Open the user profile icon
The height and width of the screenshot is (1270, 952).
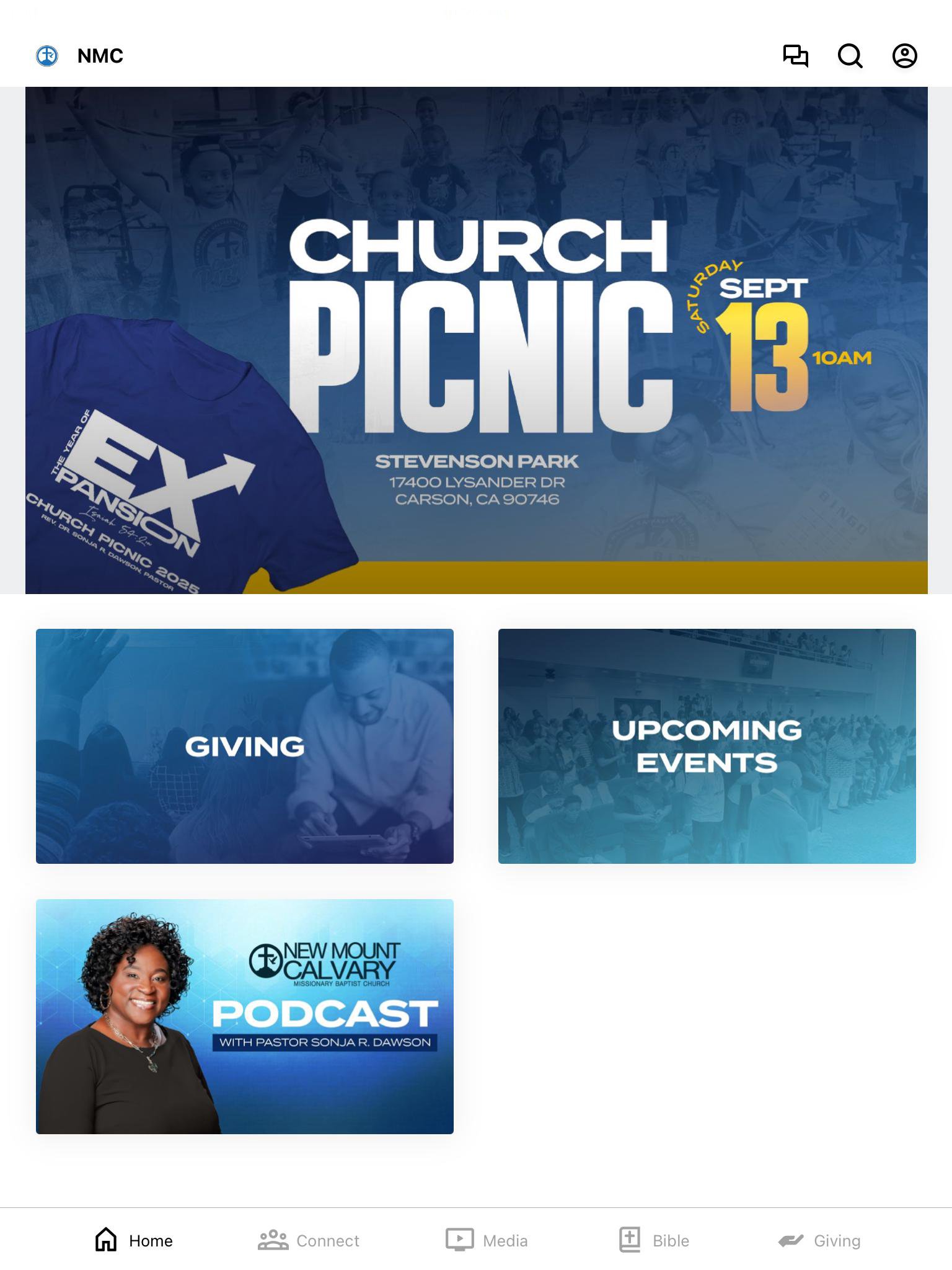click(904, 56)
